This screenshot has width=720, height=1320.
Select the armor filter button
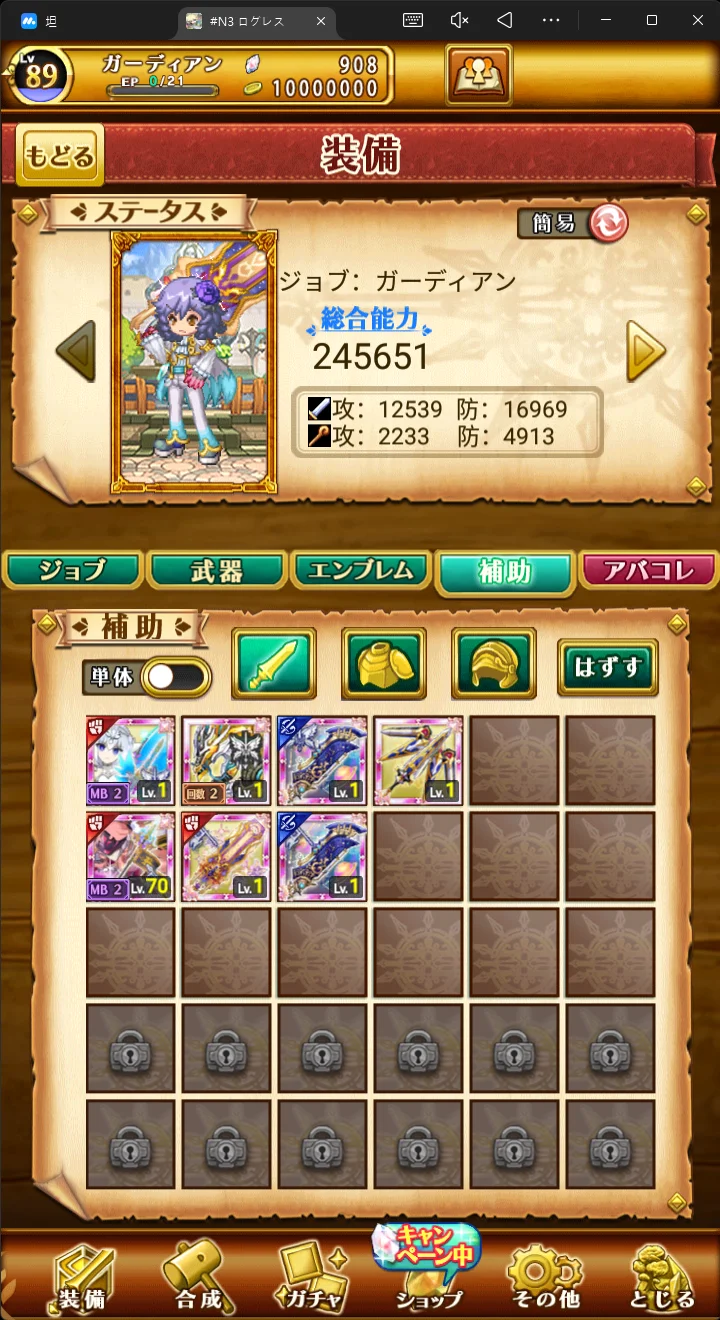[x=384, y=663]
